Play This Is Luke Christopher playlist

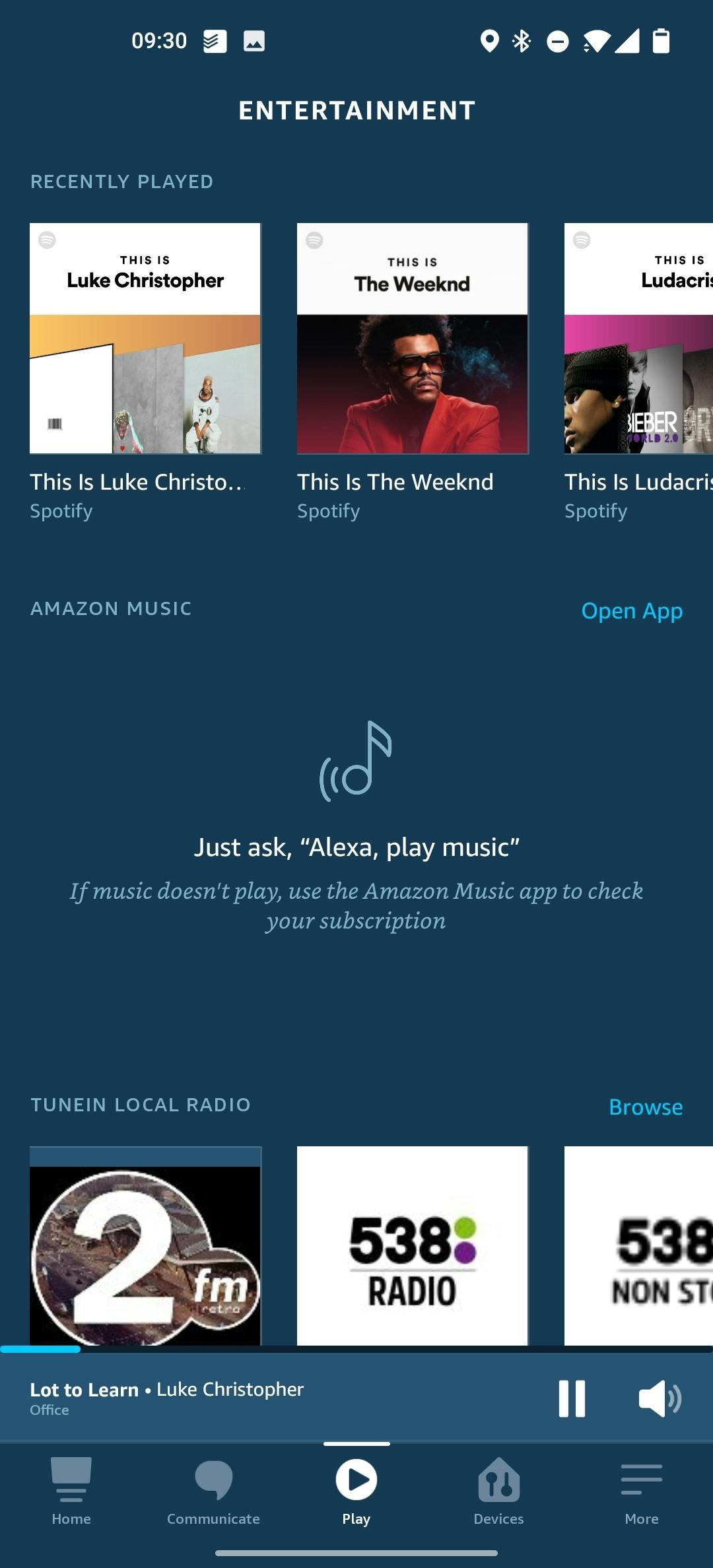(x=145, y=339)
